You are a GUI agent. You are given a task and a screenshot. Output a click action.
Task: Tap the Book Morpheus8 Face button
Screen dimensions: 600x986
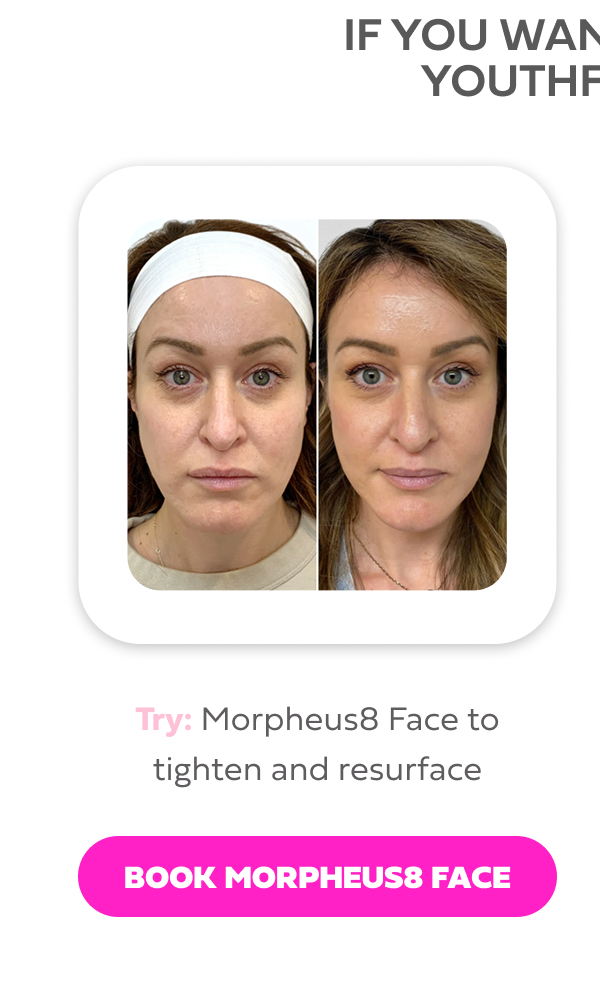pos(317,877)
